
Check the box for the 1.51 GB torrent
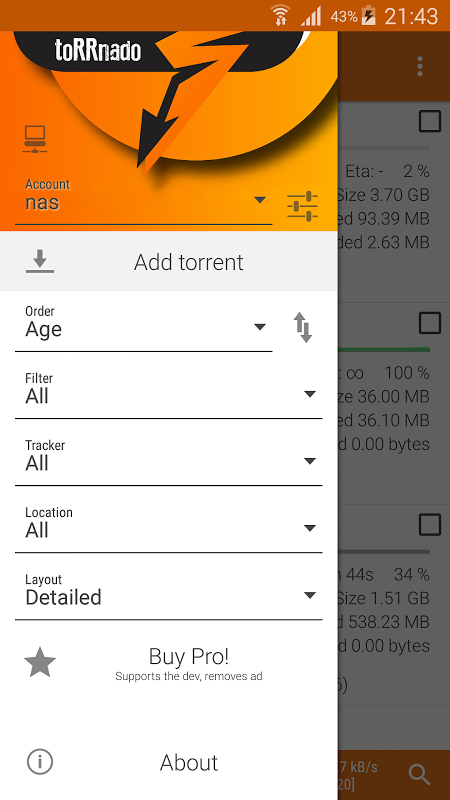pyautogui.click(x=430, y=524)
